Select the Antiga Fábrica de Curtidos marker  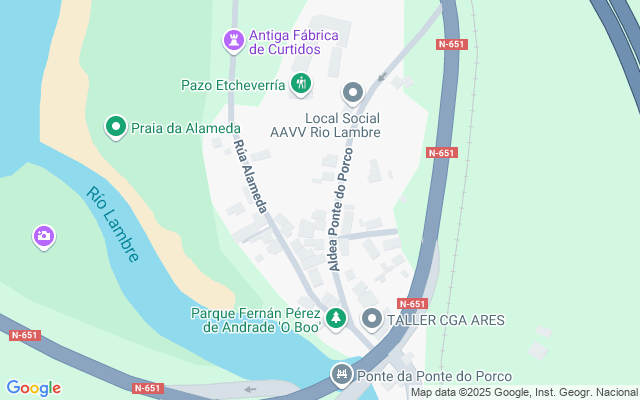point(233,41)
